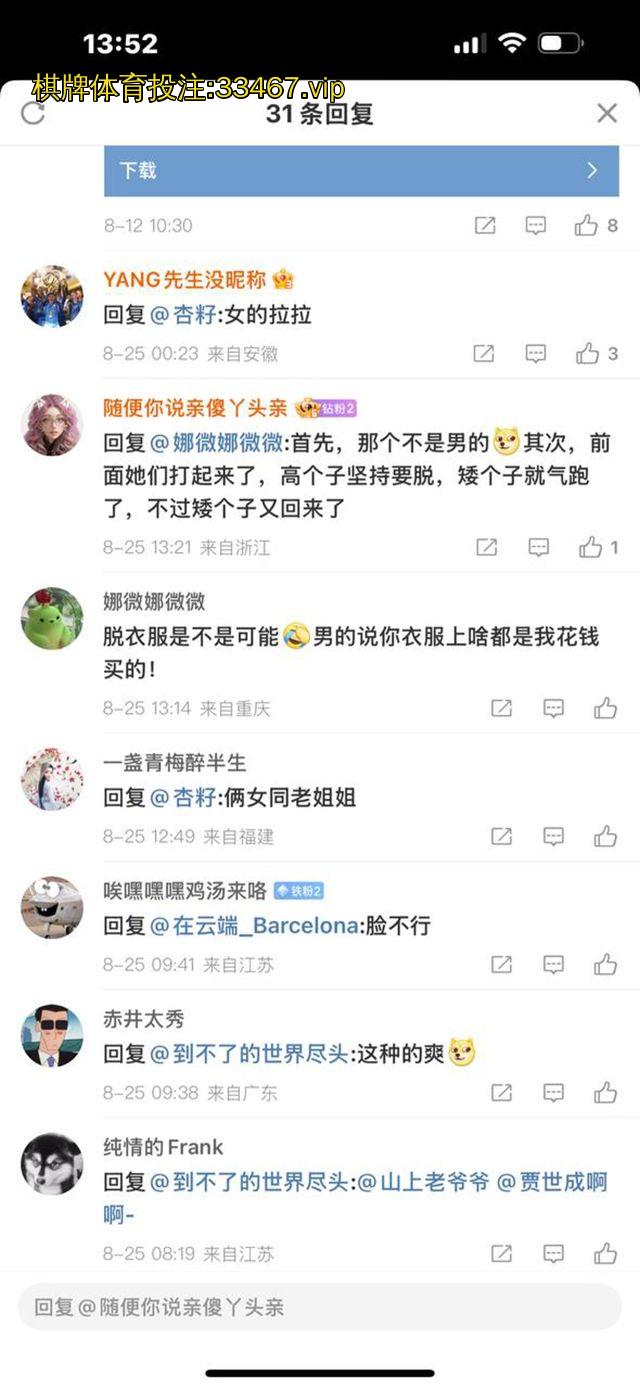Comment on 唉嘿嘿嘿鸡汤来咯's reply

[x=553, y=965]
